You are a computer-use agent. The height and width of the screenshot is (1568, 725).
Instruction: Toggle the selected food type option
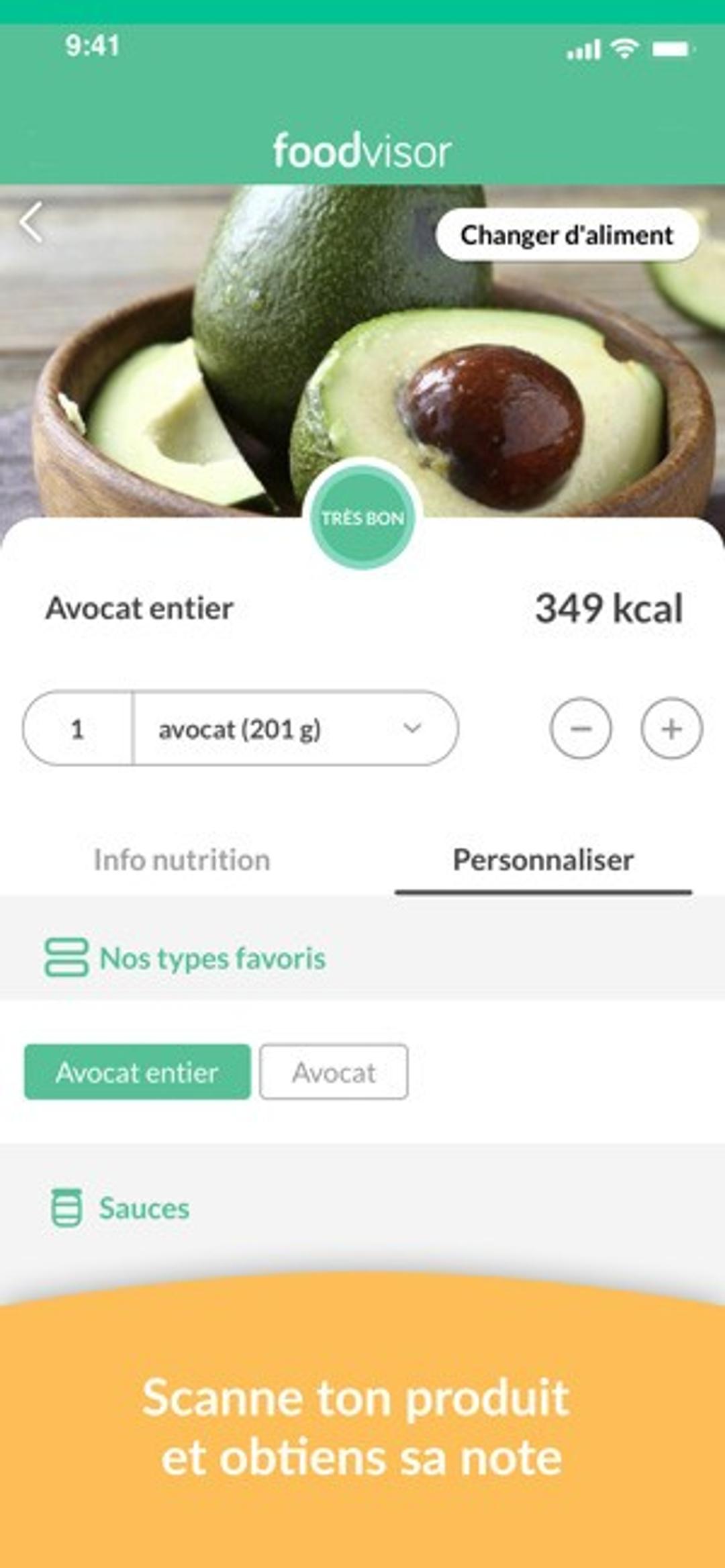point(137,1071)
